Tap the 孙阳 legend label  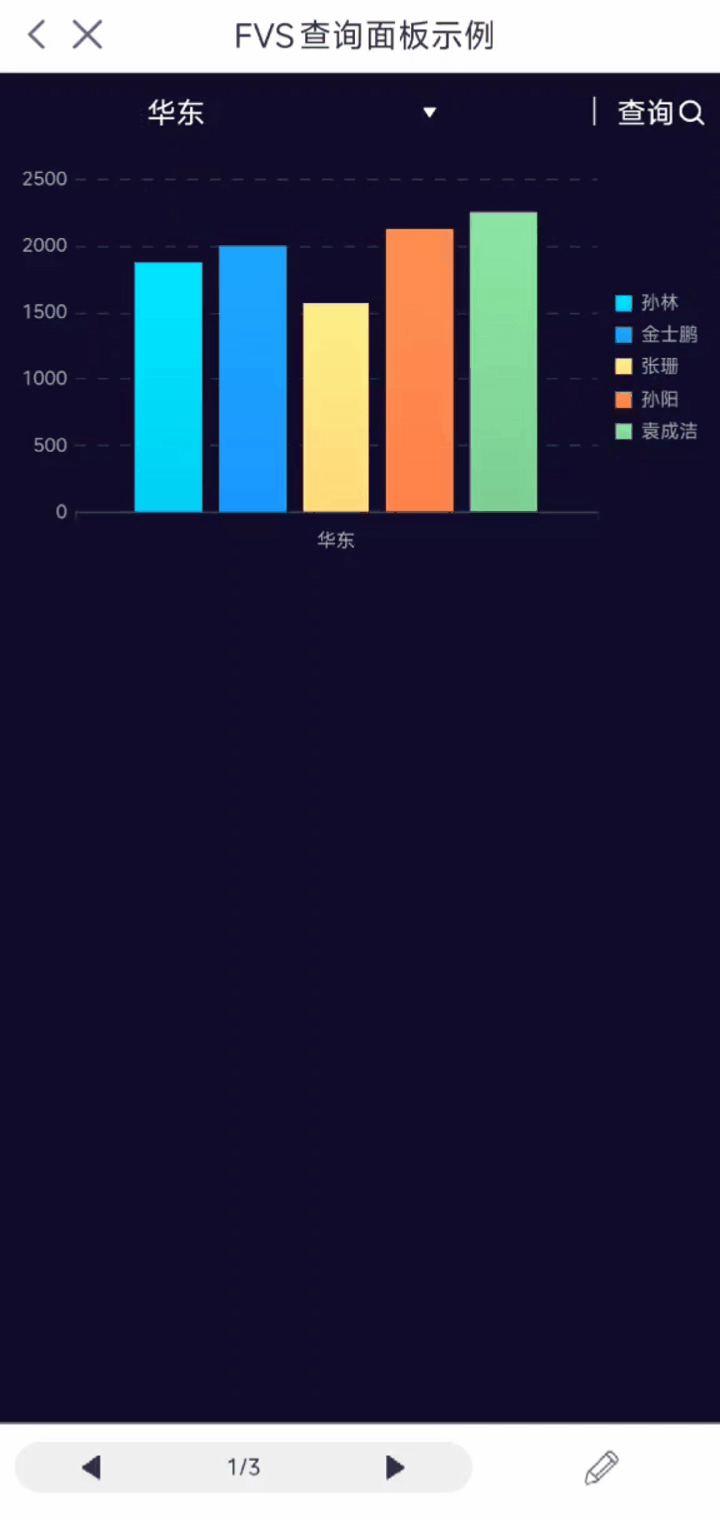pyautogui.click(x=660, y=398)
